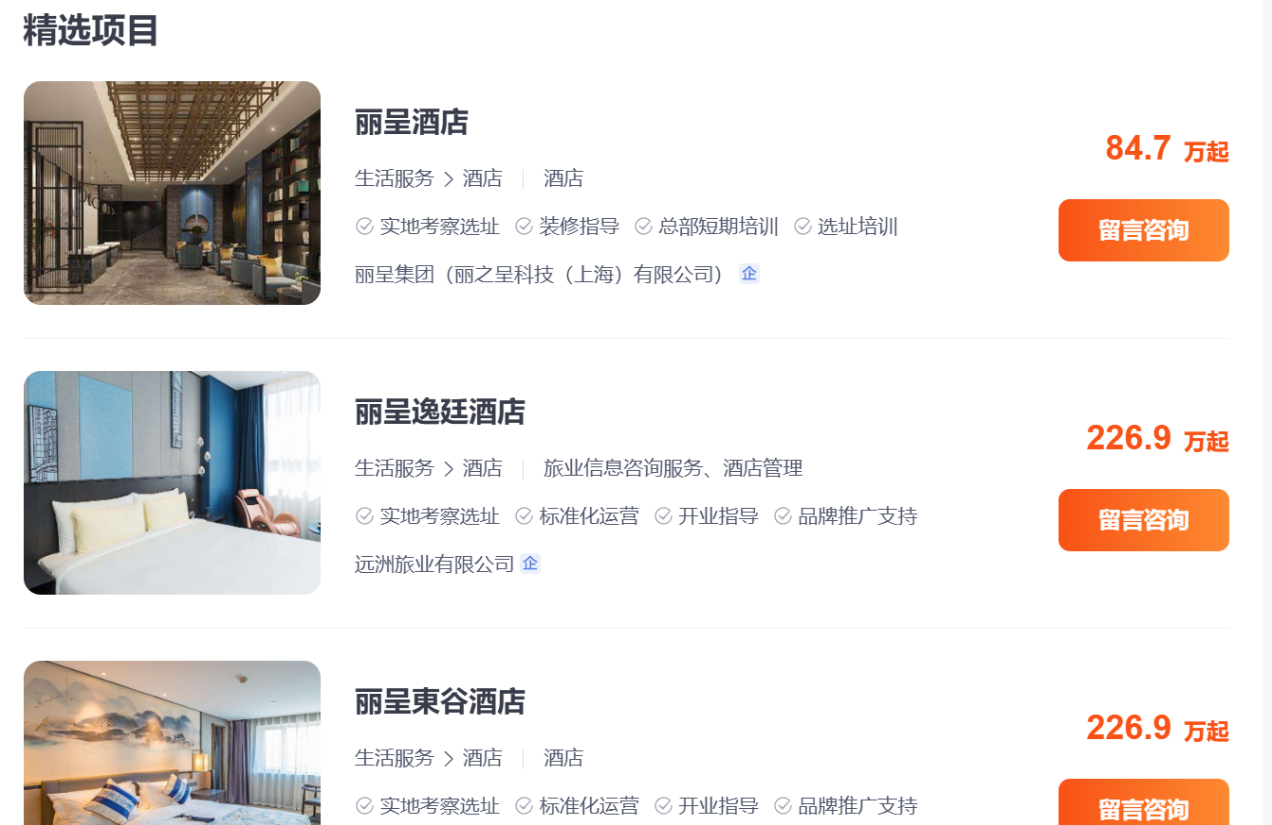Open the 丽呈東谷酒店 room photo

[172, 745]
